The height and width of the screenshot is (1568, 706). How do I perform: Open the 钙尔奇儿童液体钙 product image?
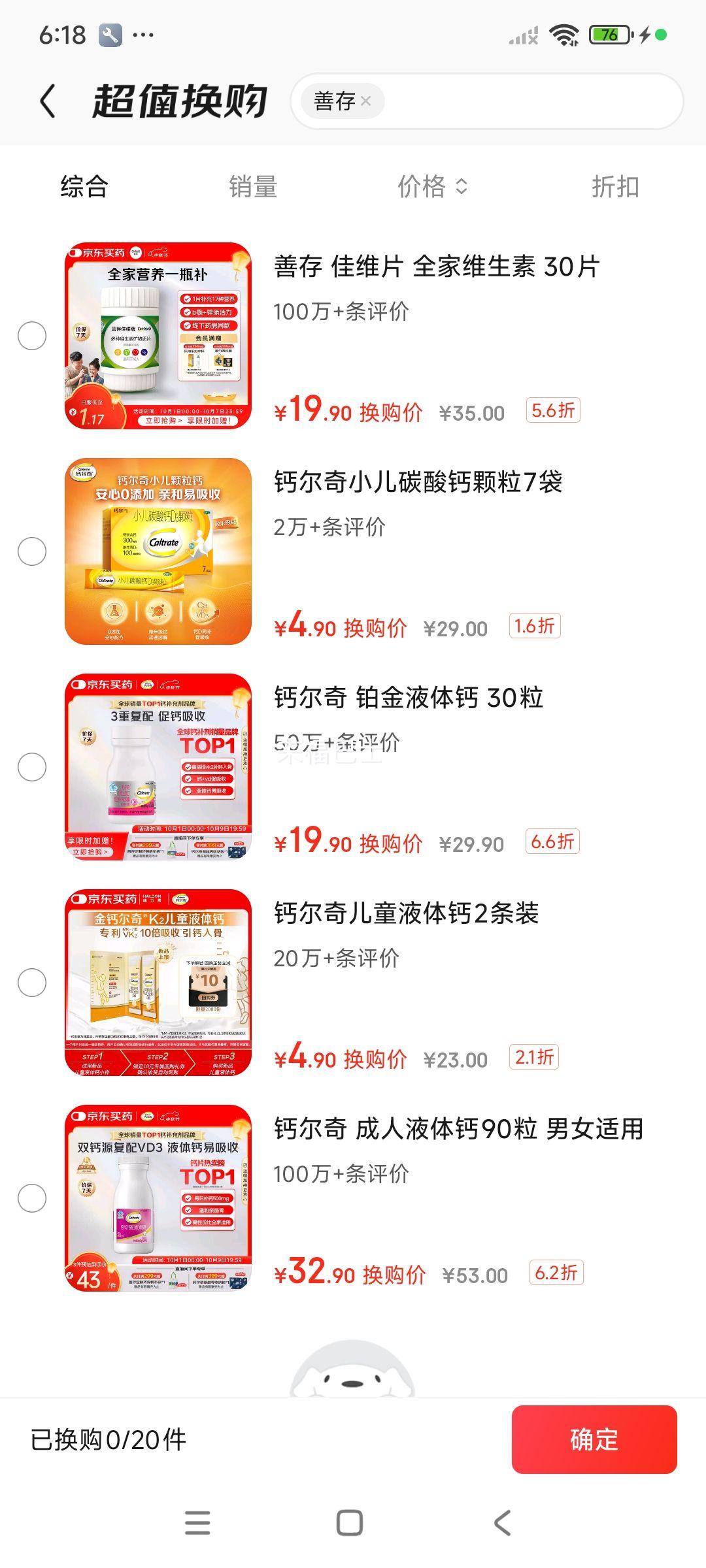click(158, 983)
